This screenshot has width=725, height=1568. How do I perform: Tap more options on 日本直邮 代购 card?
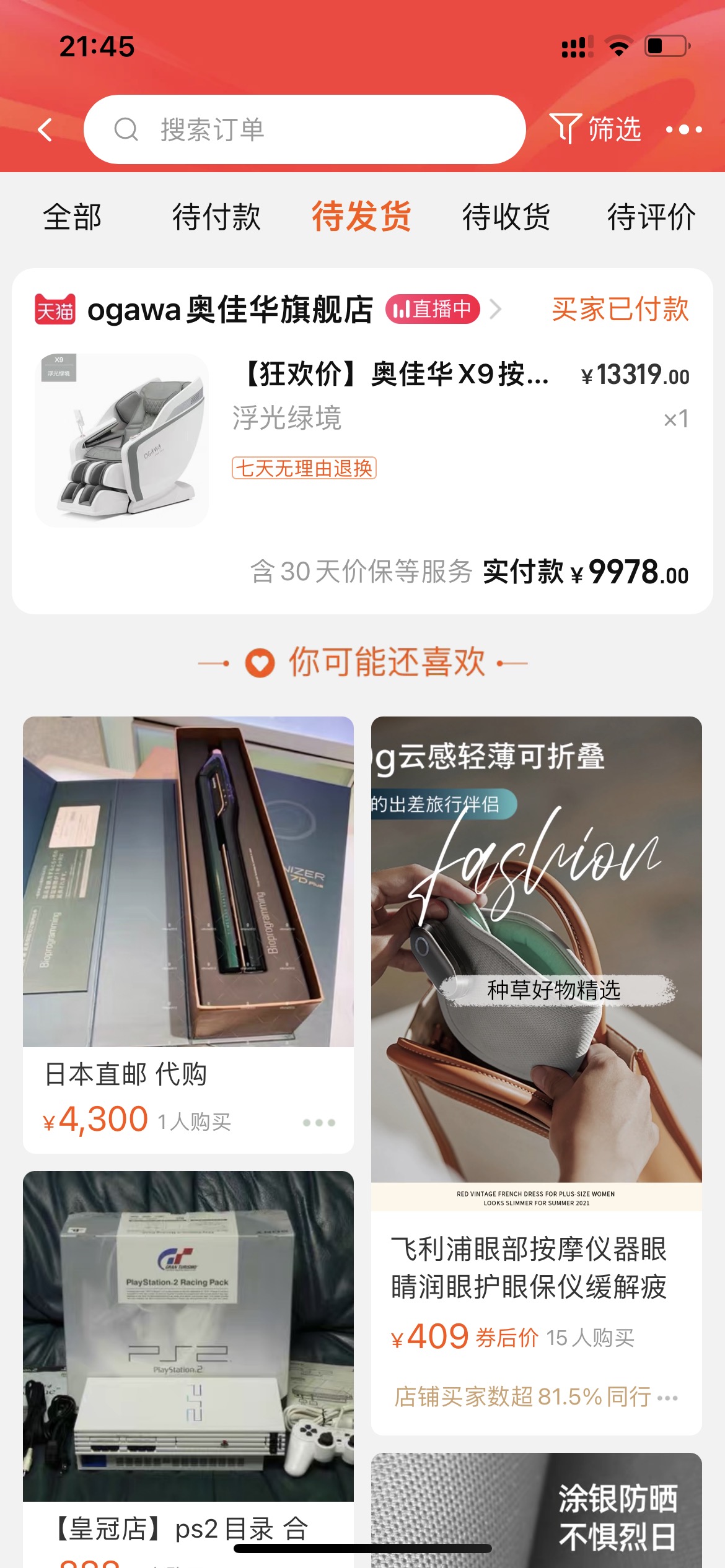point(319,1123)
